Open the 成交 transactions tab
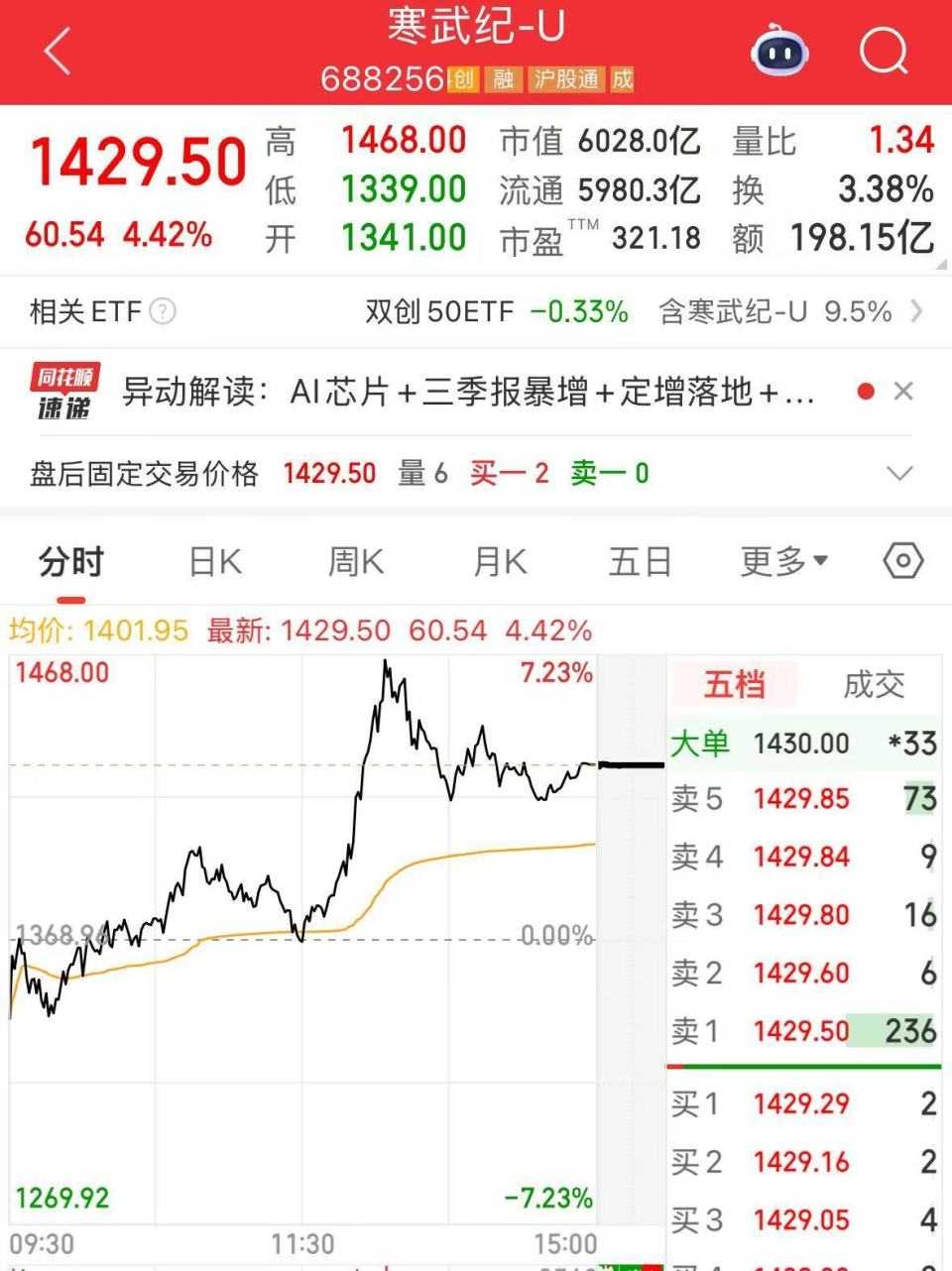Viewport: 952px width, 1271px height. pyautogui.click(x=873, y=684)
